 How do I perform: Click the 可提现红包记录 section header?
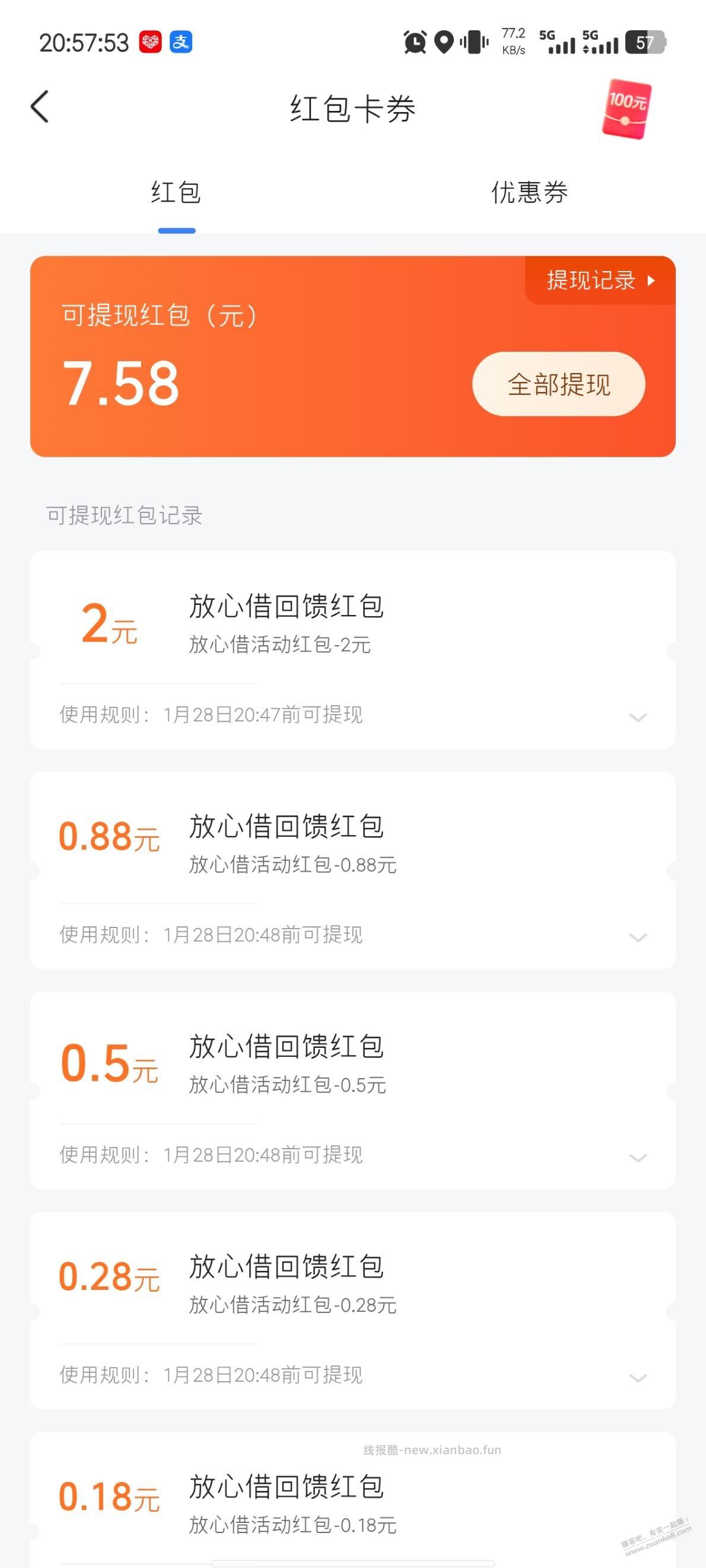point(124,516)
